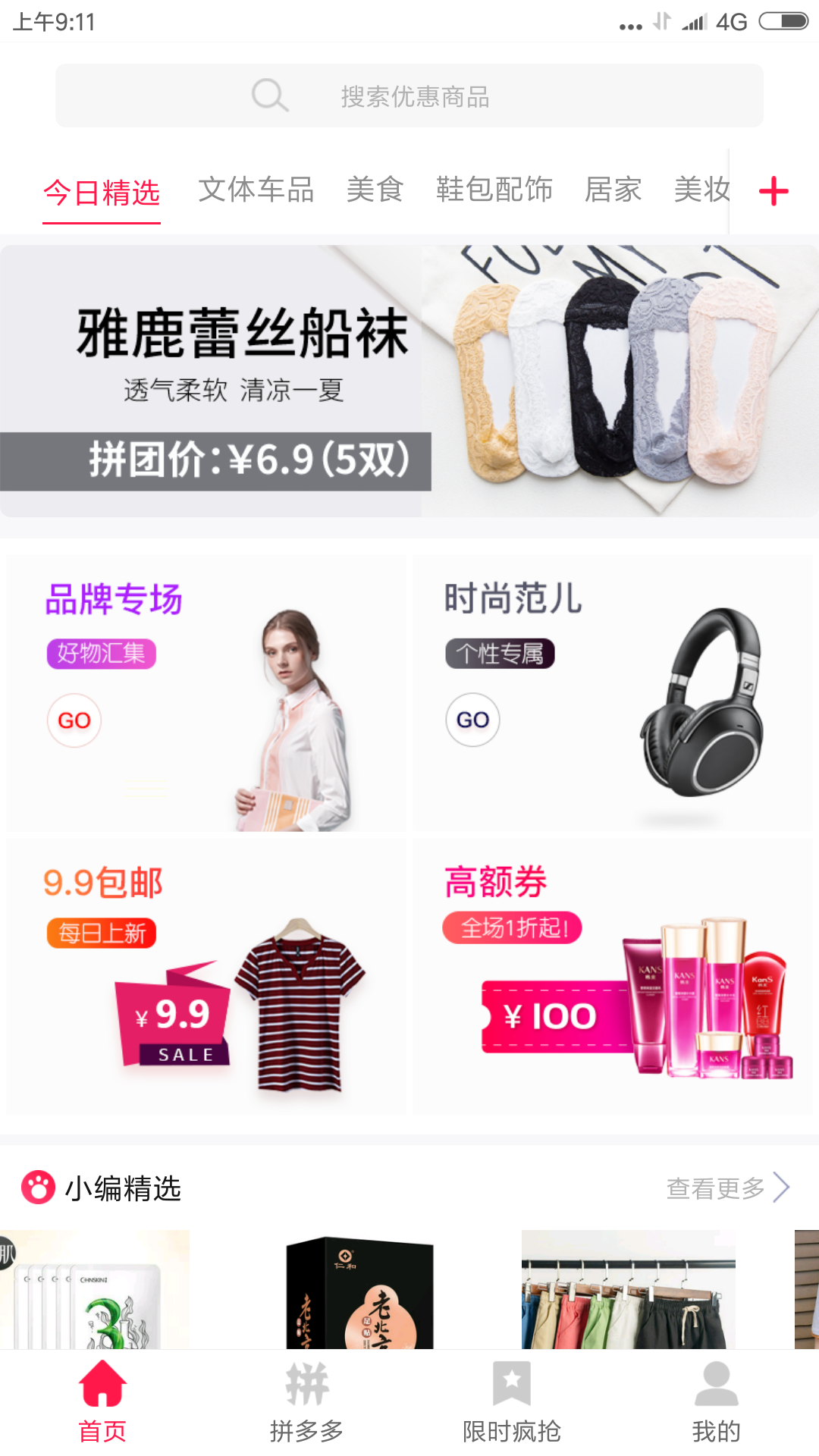The width and height of the screenshot is (819, 1456).
Task: Open the 高额券 coupon card
Action: click(x=613, y=976)
